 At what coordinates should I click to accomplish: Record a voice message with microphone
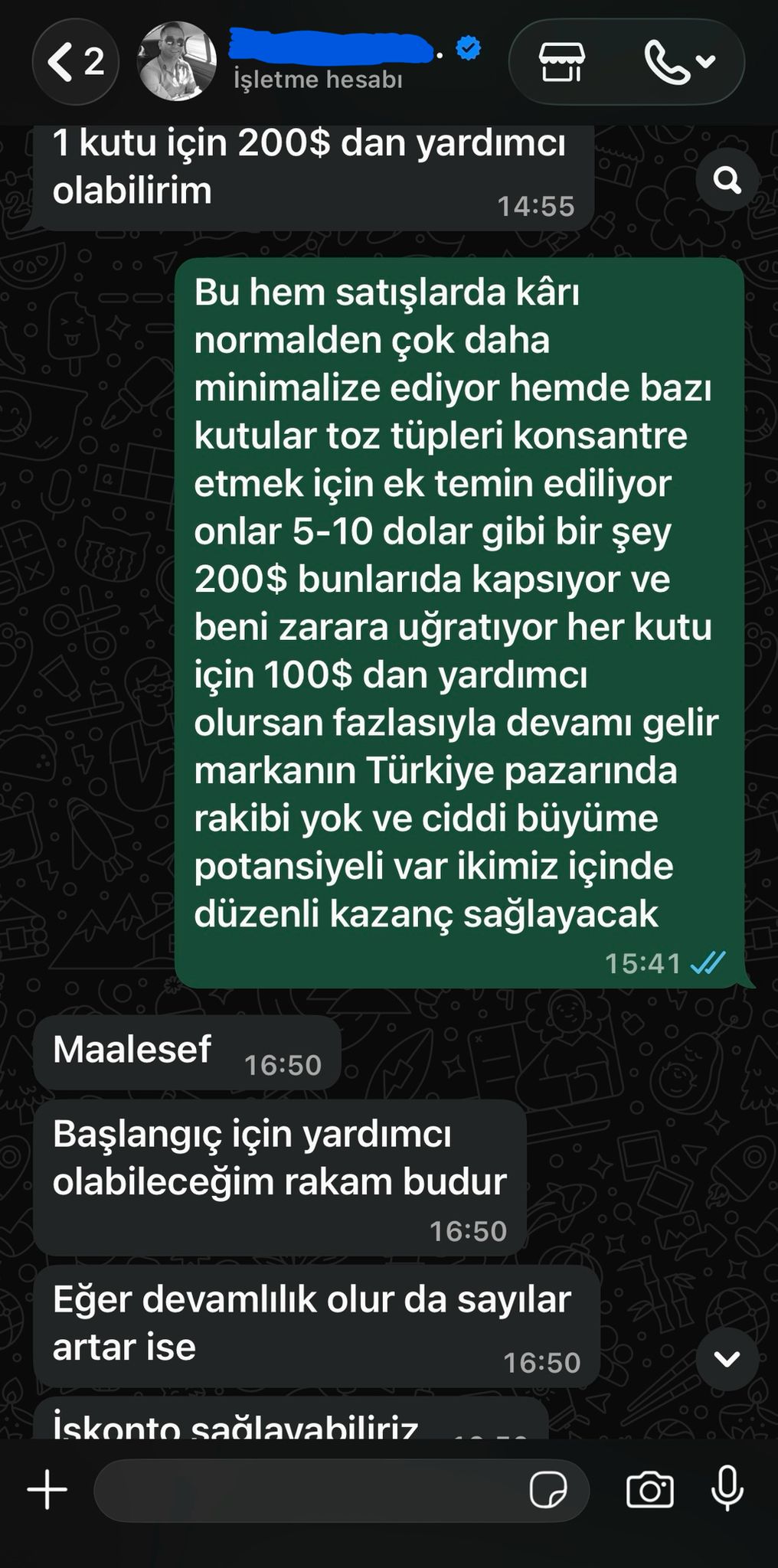coord(727,1488)
